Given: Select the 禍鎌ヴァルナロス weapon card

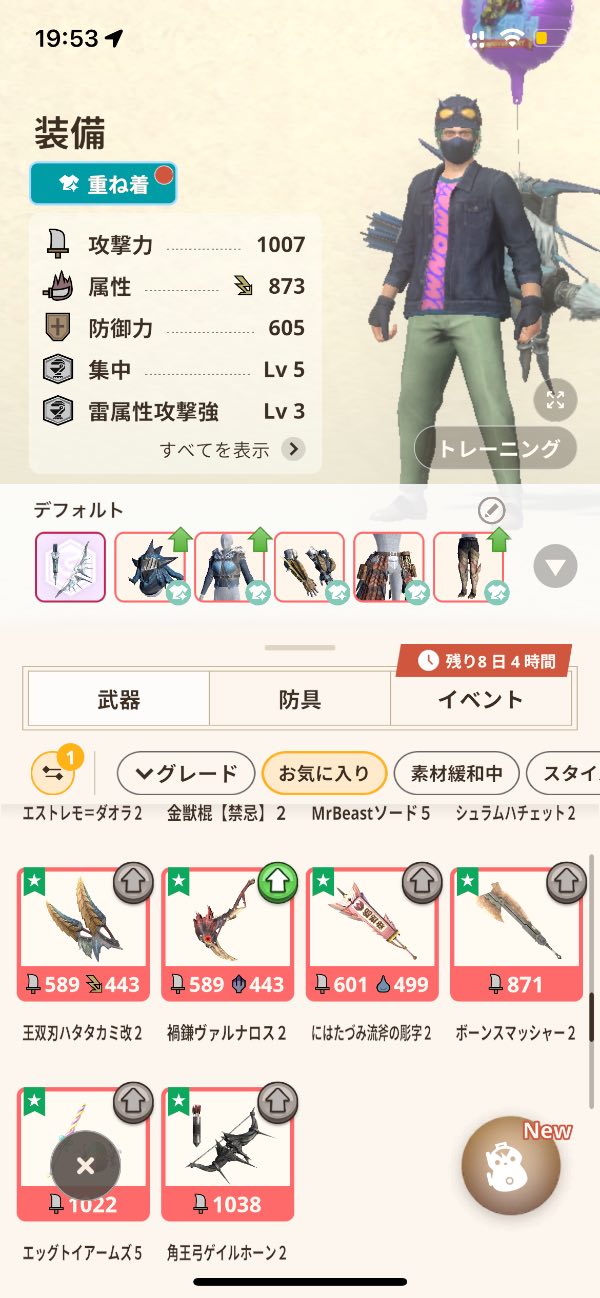Looking at the screenshot, I should point(227,934).
